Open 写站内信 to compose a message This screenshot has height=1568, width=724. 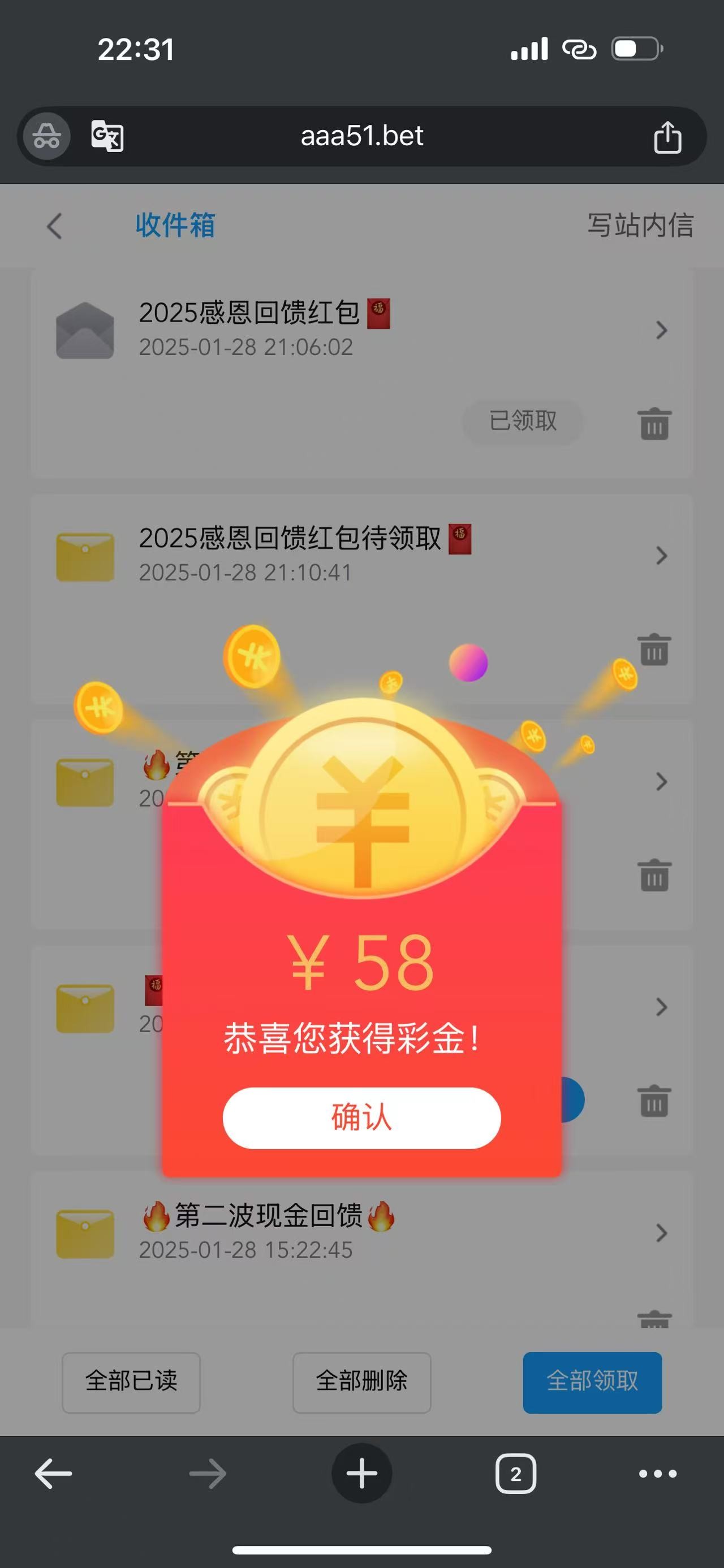[639, 225]
